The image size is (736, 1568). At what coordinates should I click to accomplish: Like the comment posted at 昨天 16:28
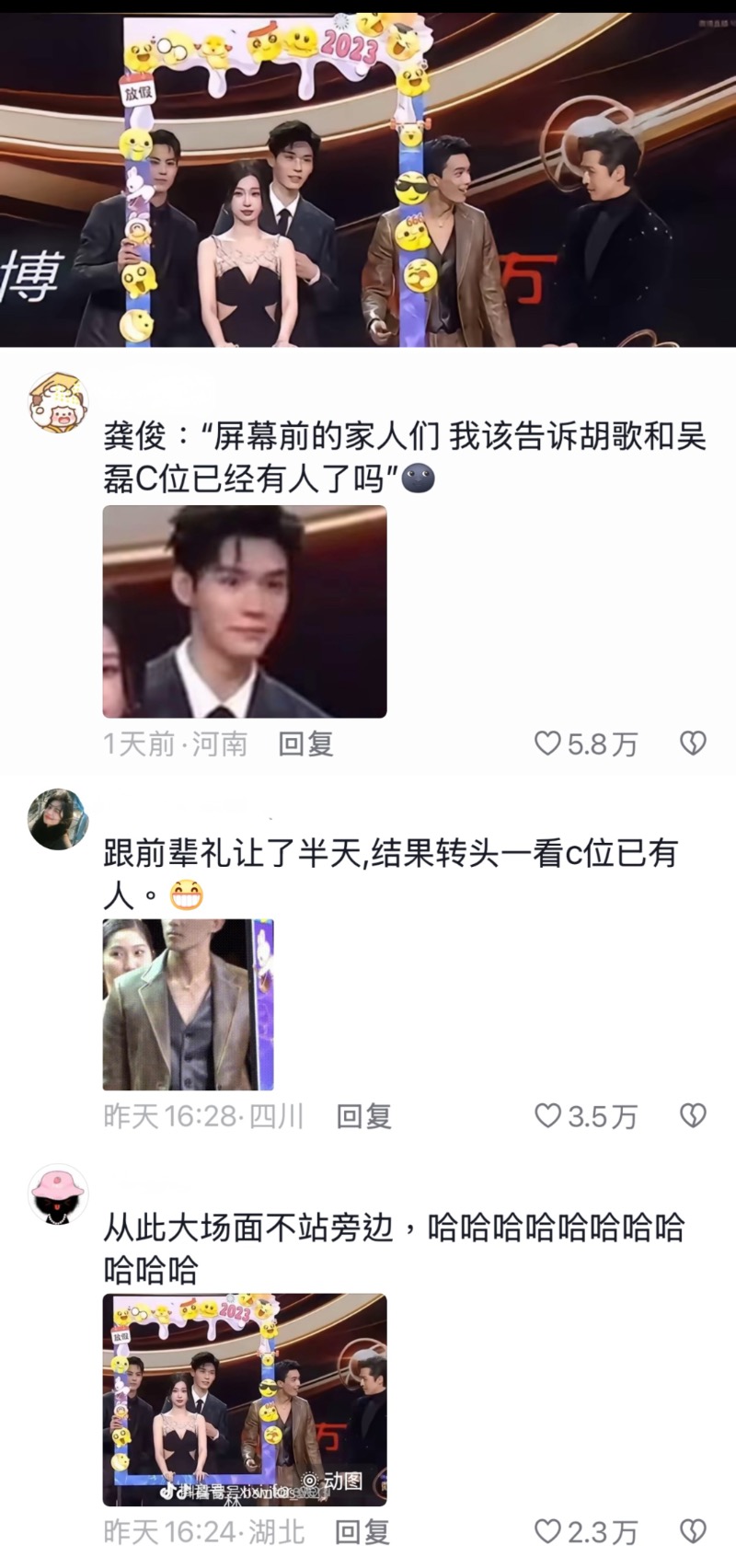548,1116
